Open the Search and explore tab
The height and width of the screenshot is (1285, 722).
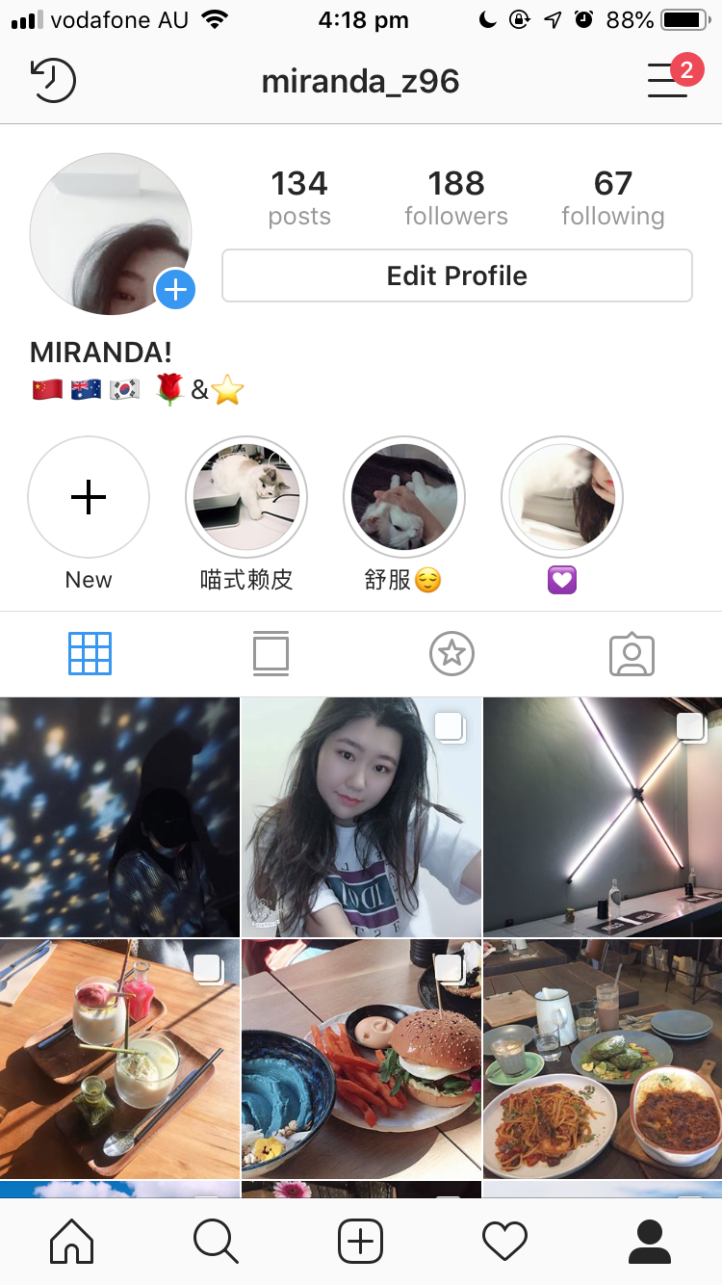coord(216,1241)
